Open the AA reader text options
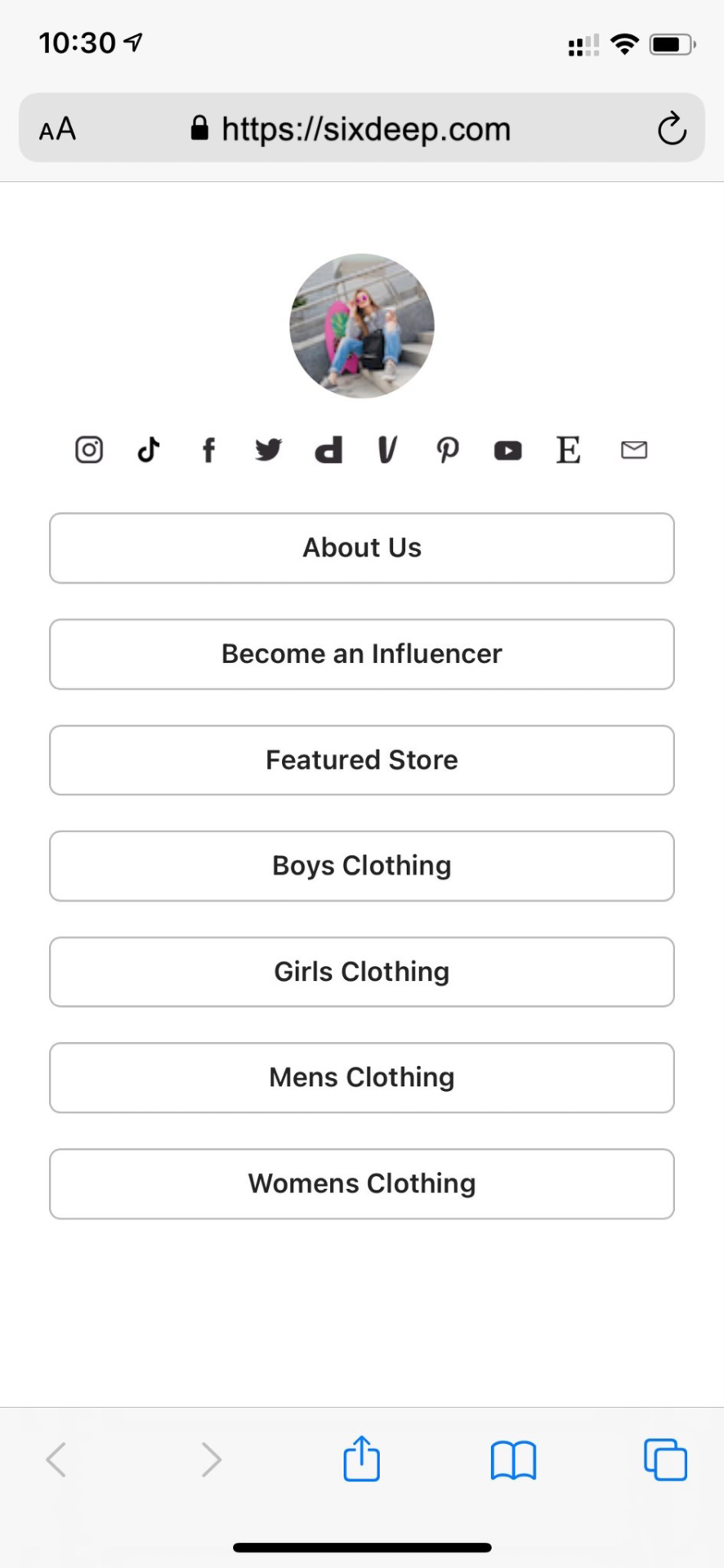Viewport: 724px width, 1568px height. pyautogui.click(x=57, y=129)
